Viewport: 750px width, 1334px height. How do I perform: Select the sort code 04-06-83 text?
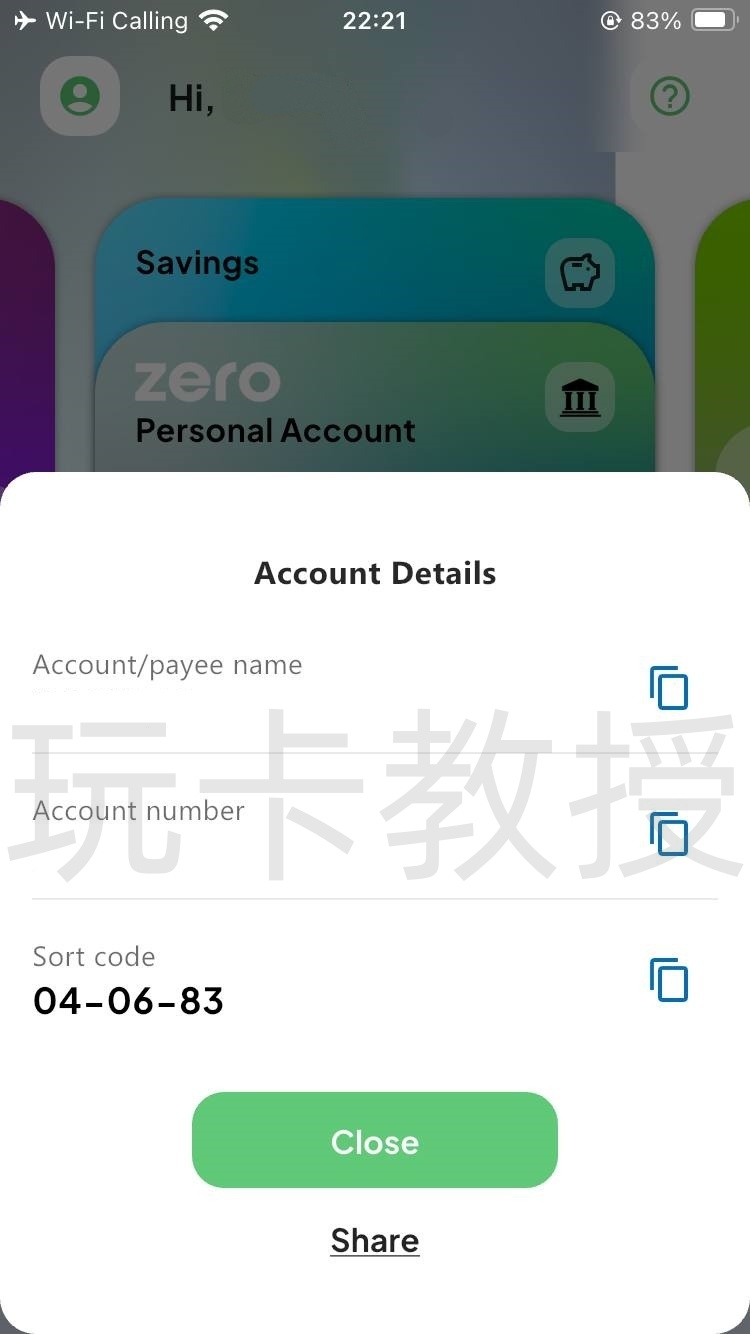[128, 1001]
